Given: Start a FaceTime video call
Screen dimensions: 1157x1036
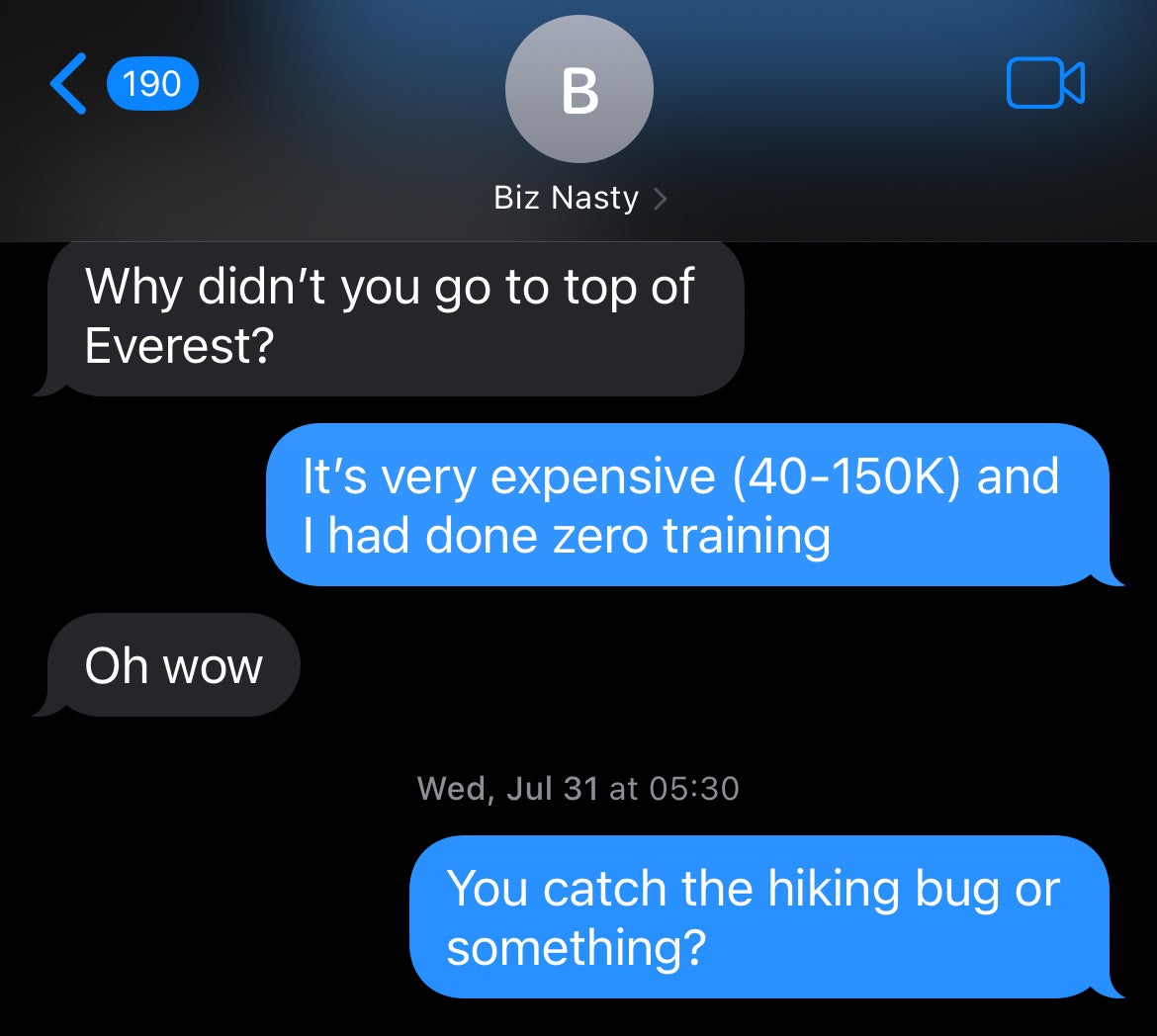Looking at the screenshot, I should (x=1044, y=83).
